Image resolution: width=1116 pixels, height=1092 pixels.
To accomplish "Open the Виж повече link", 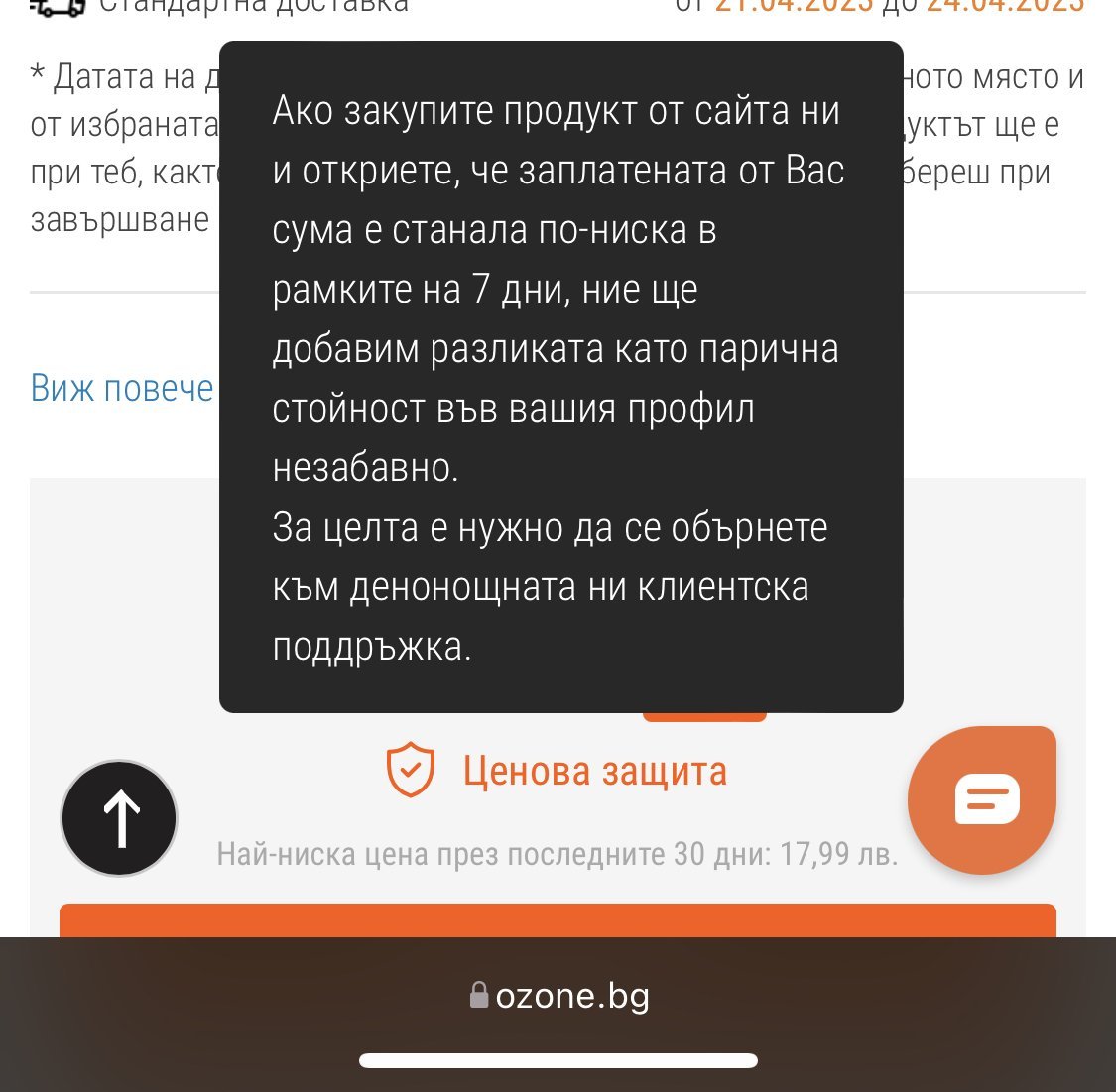I will click(122, 389).
